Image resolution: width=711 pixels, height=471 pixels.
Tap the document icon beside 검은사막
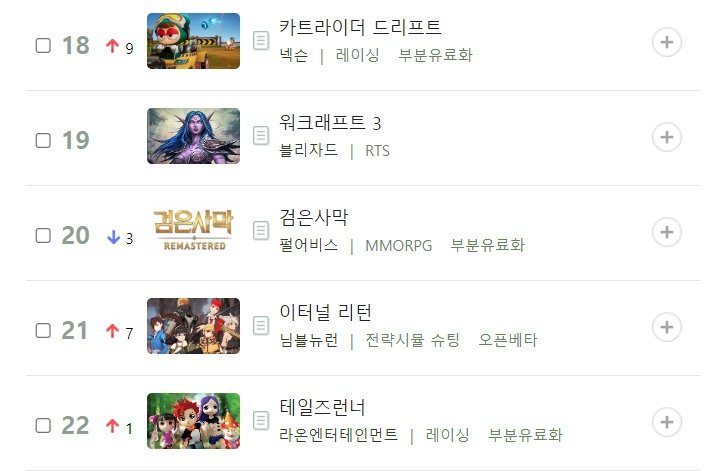click(x=260, y=231)
